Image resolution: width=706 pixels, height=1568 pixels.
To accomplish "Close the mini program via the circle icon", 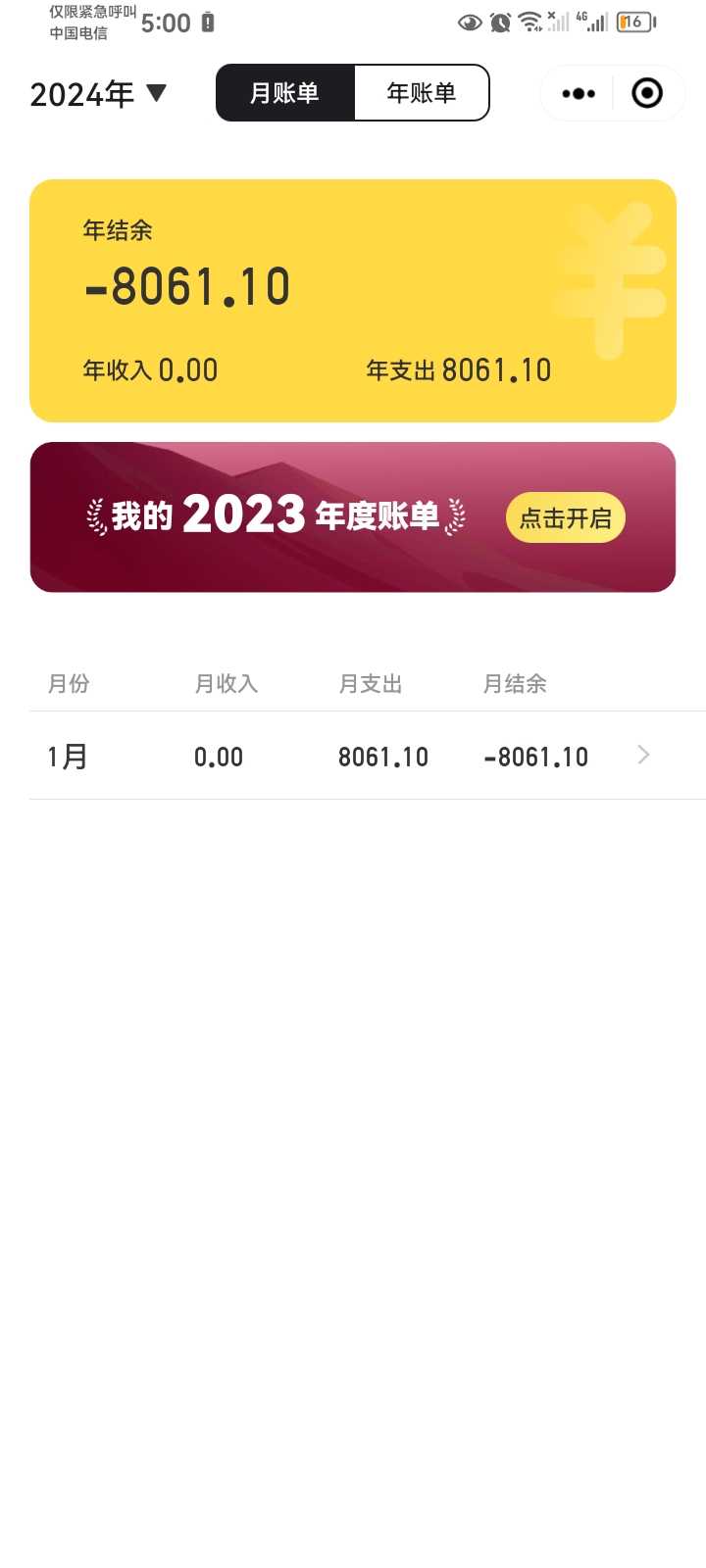I will [x=647, y=94].
